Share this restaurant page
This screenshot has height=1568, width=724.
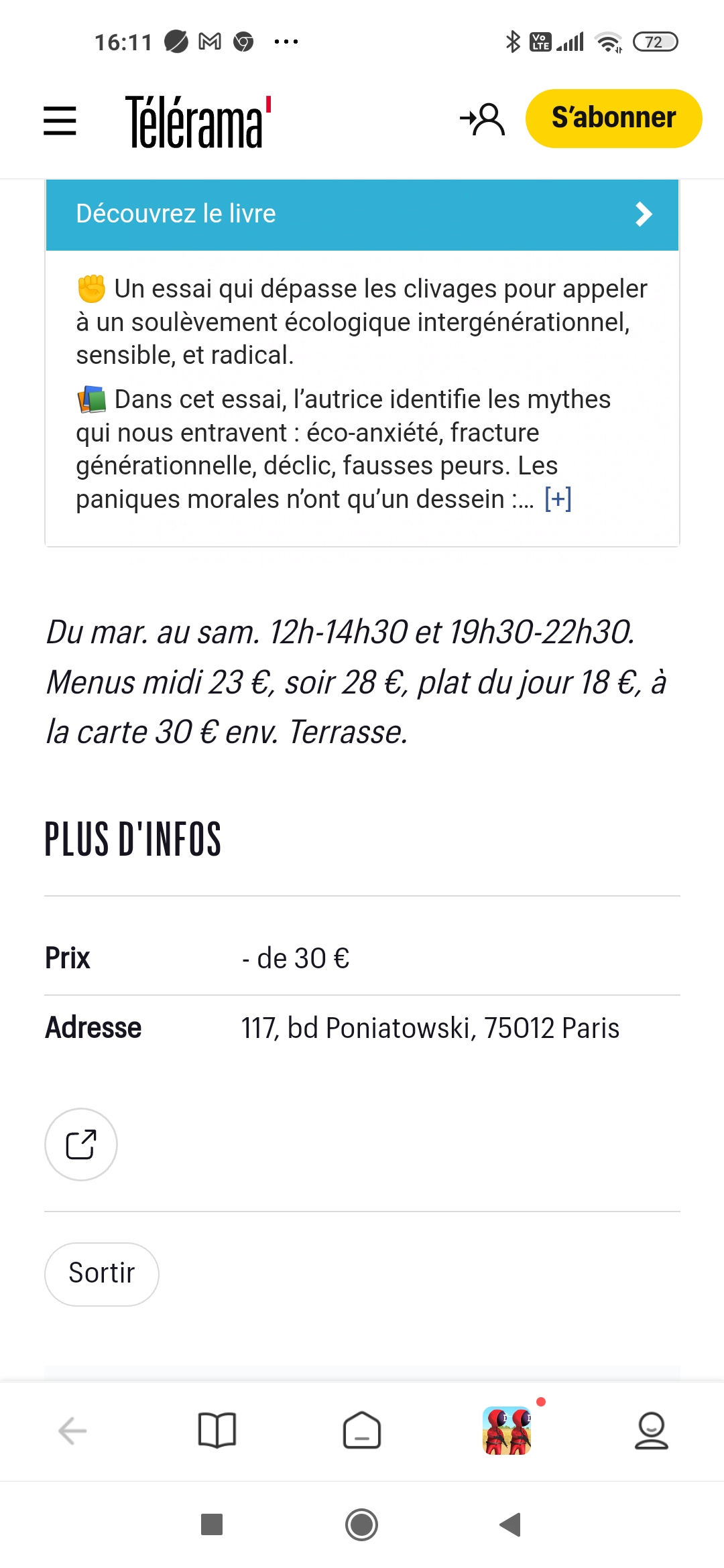click(x=81, y=1145)
